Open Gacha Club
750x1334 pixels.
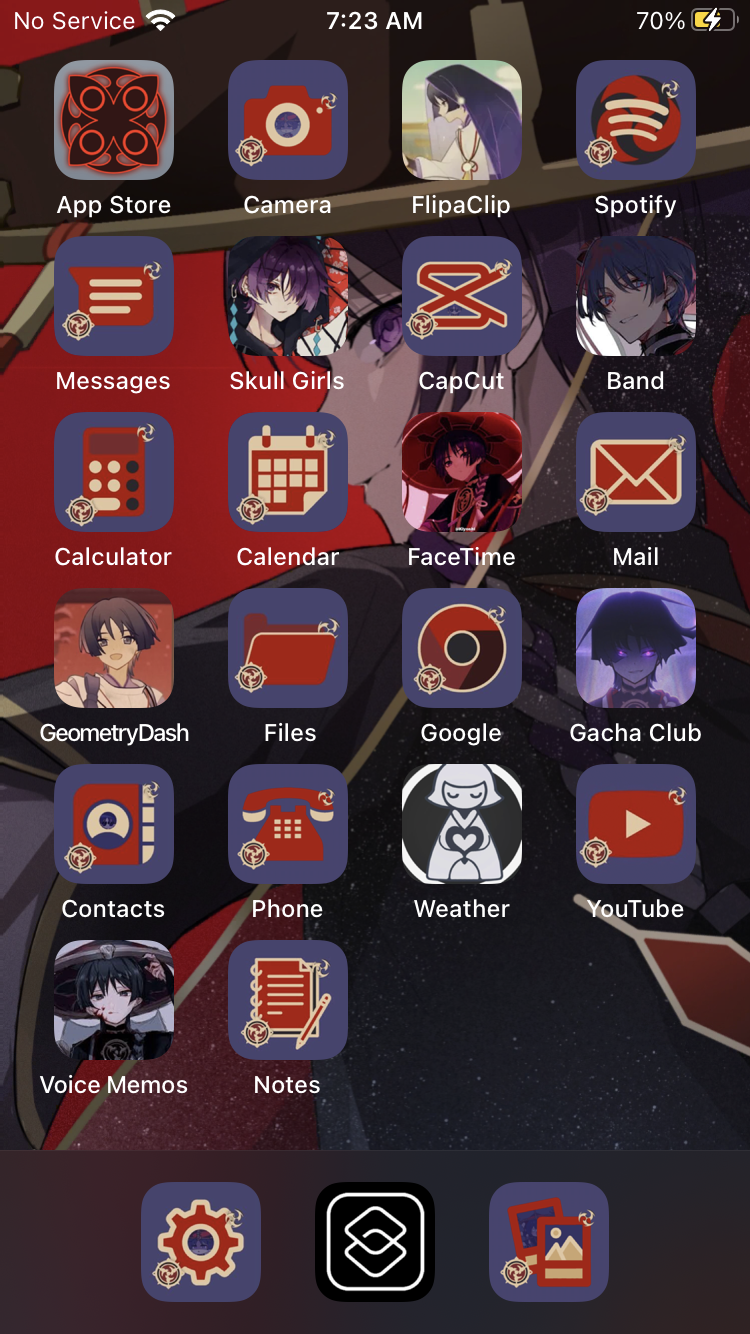(636, 647)
